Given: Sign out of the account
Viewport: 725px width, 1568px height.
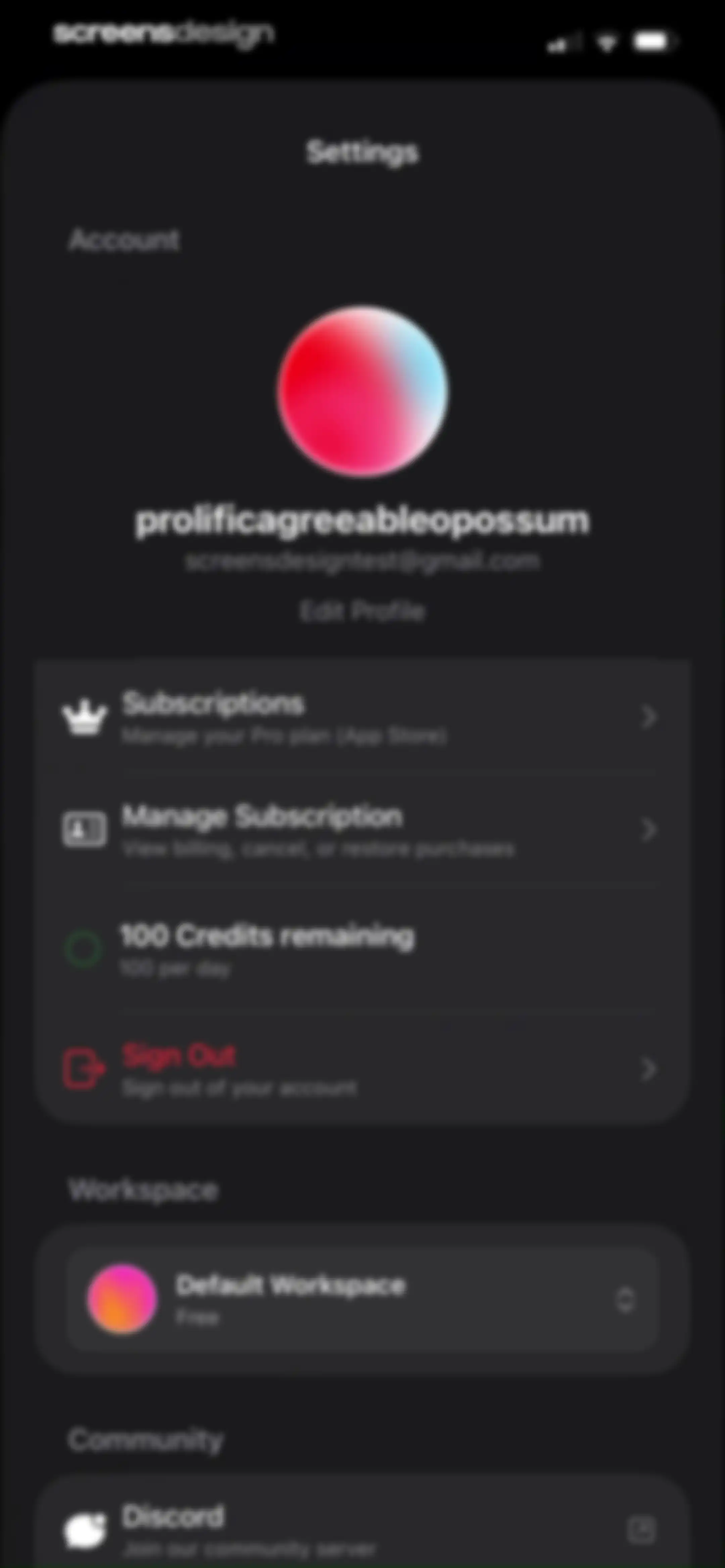Looking at the screenshot, I should (362, 1068).
